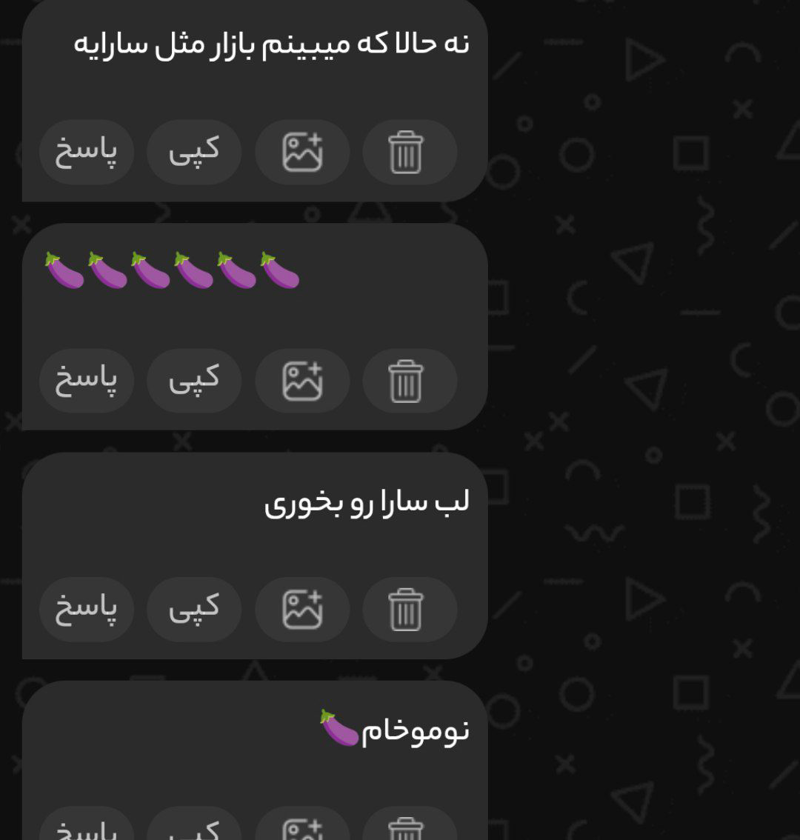Tap the image icon under "نه حالا که میبینم"
This screenshot has height=840, width=800.
[302, 152]
